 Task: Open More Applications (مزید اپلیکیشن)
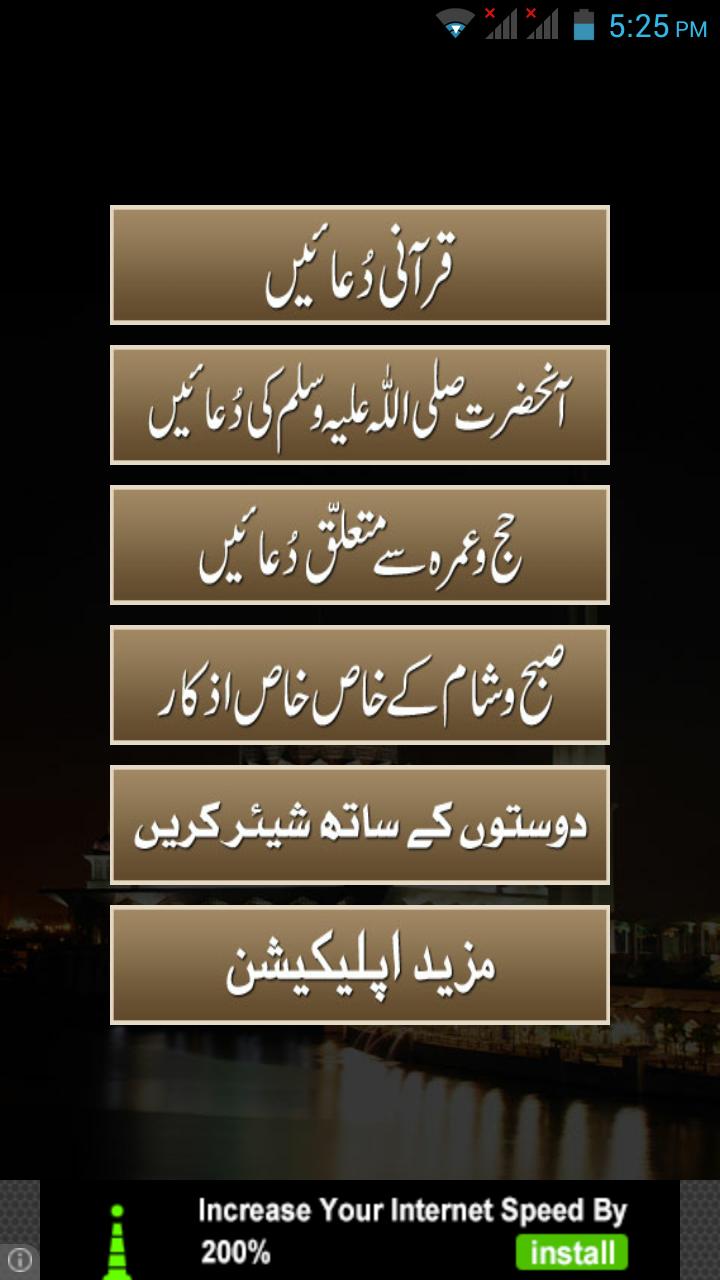pyautogui.click(x=360, y=965)
